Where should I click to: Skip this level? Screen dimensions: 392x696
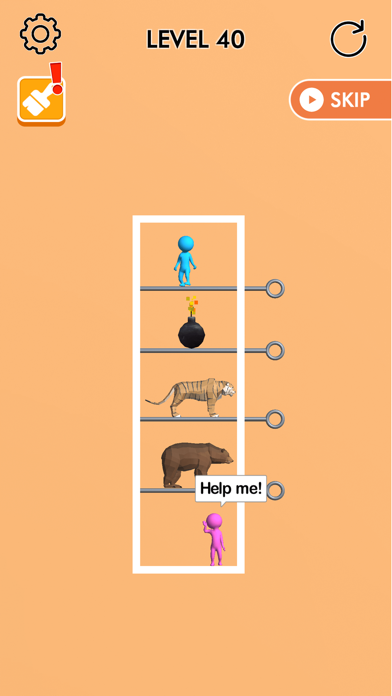340,100
